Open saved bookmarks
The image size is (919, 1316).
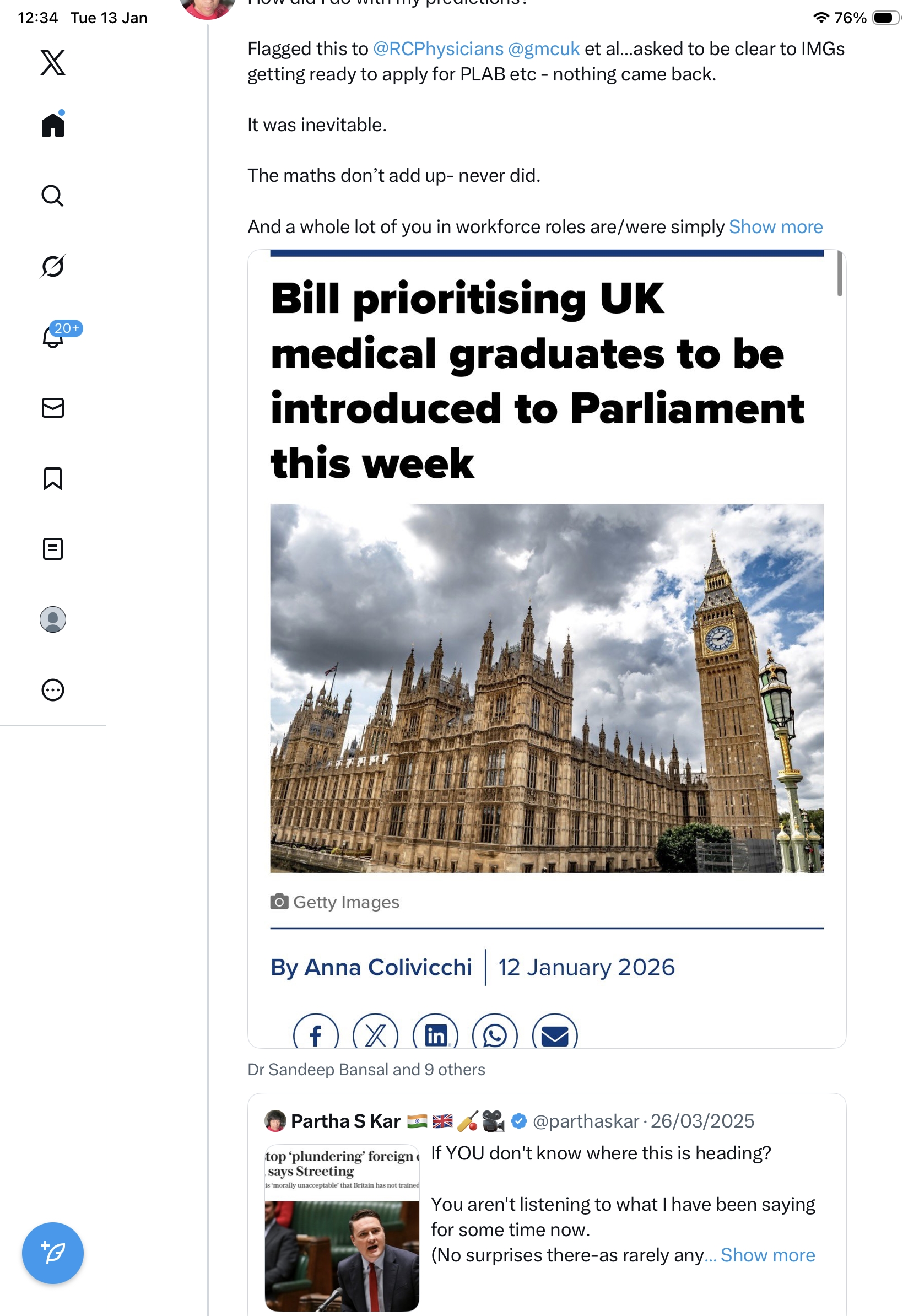click(53, 478)
